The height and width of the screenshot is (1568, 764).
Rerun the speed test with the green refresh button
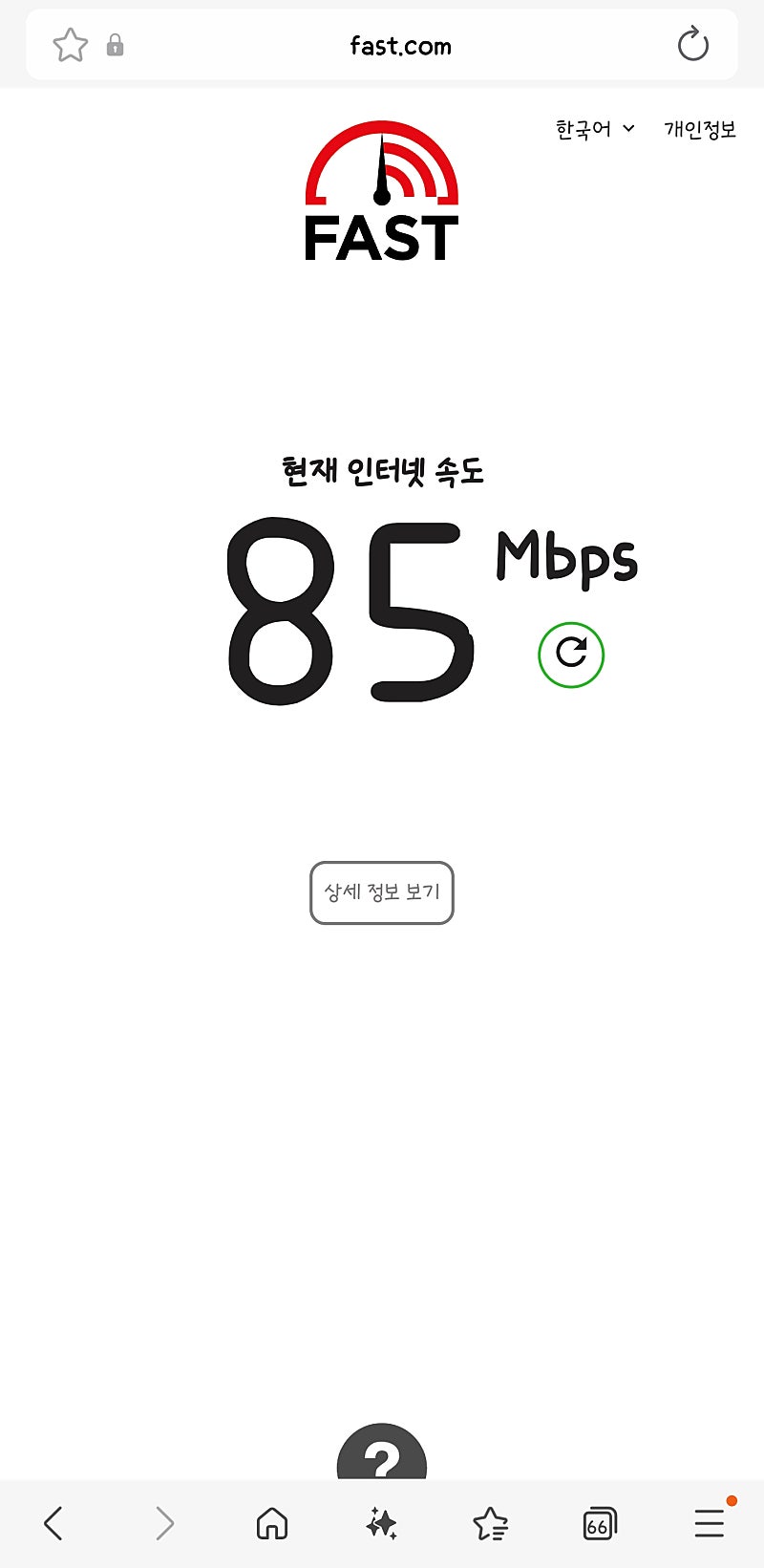pyautogui.click(x=571, y=655)
